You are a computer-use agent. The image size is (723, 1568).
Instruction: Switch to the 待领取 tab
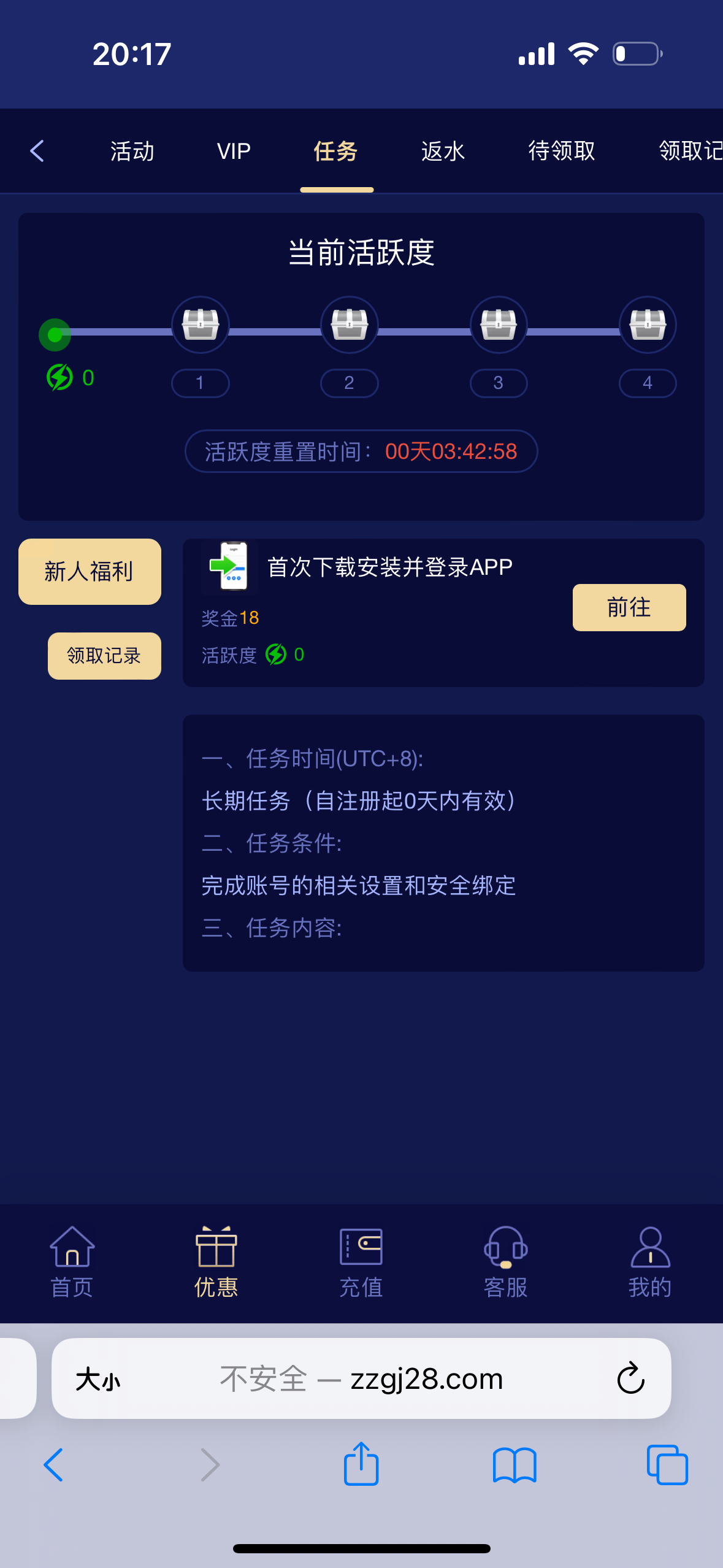(561, 151)
